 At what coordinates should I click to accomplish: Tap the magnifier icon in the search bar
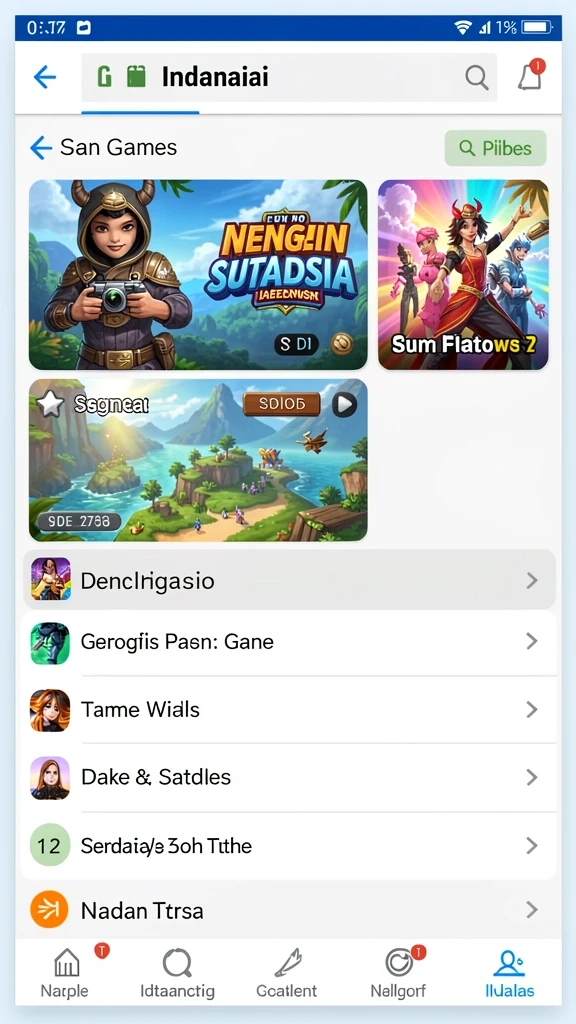(x=477, y=78)
